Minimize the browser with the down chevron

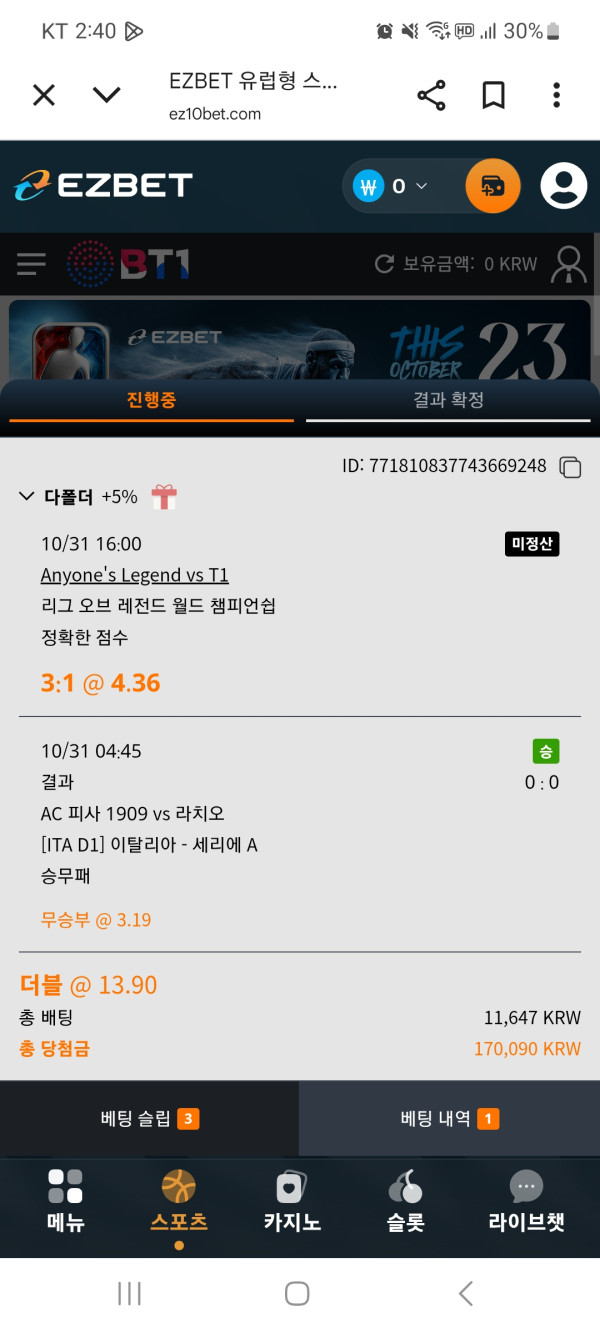106,95
